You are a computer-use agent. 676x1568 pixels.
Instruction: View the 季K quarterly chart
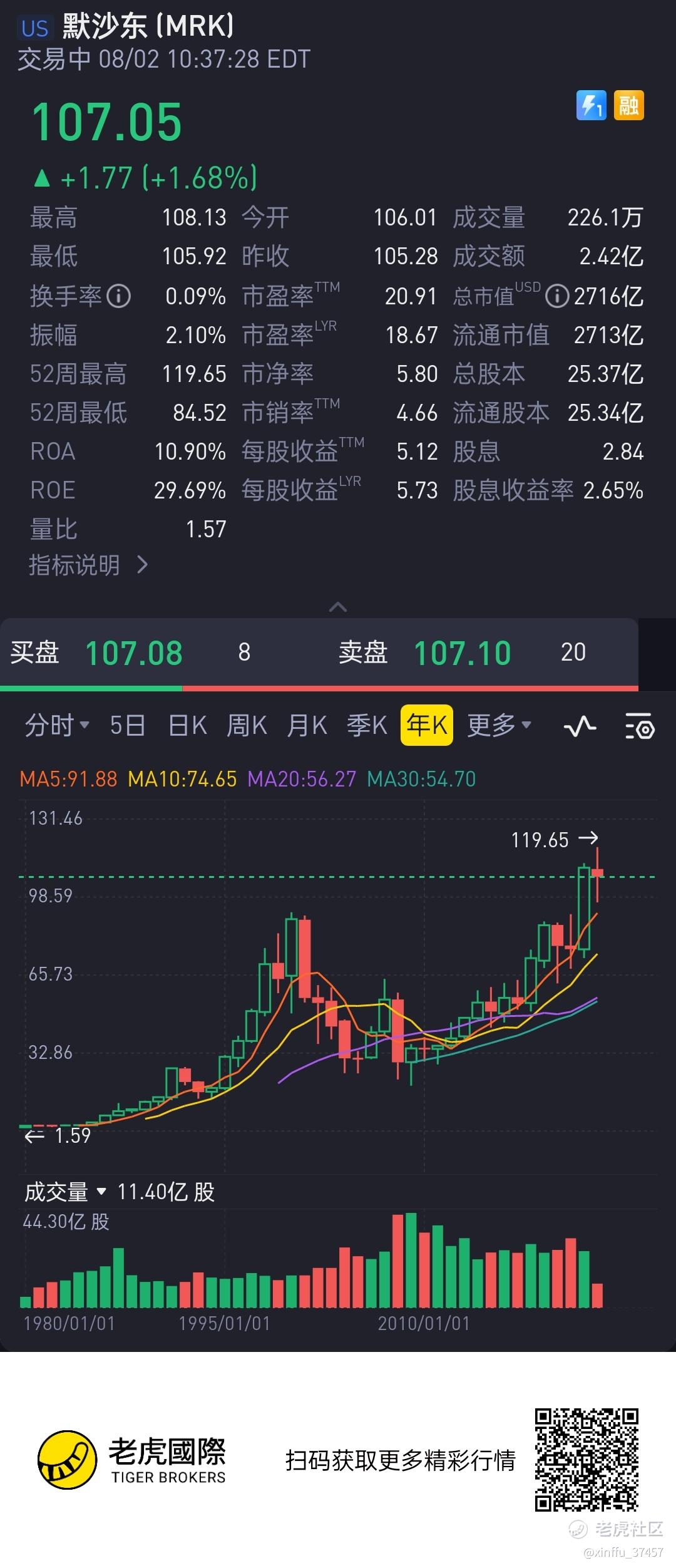(x=367, y=726)
